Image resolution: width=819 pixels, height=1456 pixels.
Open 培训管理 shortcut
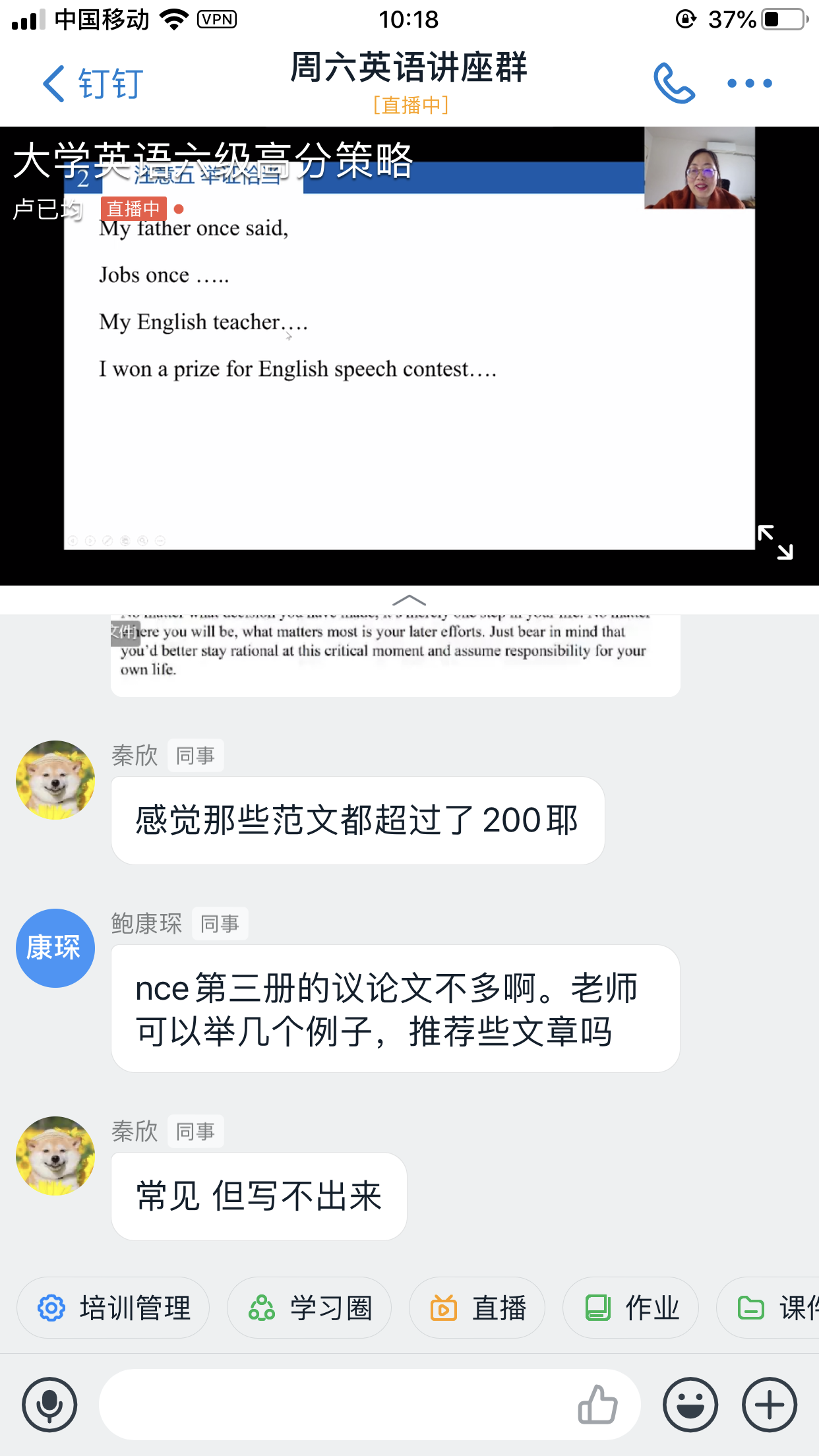(x=113, y=1308)
